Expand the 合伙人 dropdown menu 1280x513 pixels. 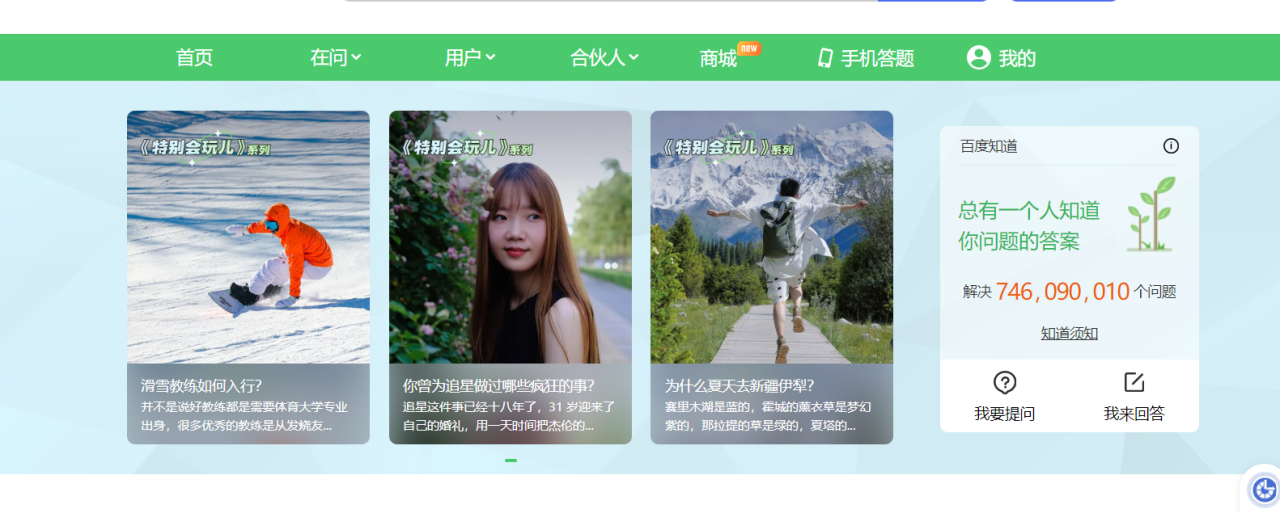click(604, 58)
